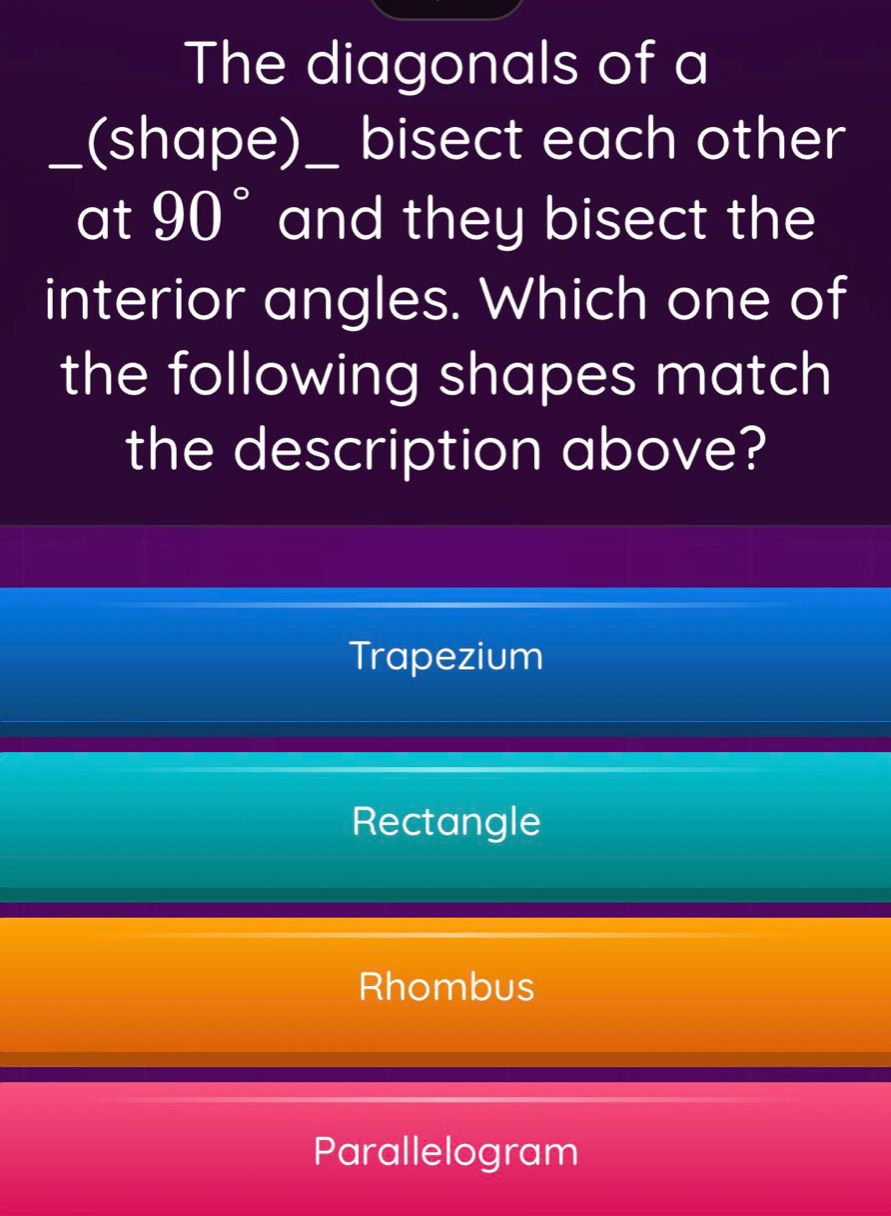891x1216 pixels.
Task: Pick the Rhombus answer option
Action: [x=446, y=987]
